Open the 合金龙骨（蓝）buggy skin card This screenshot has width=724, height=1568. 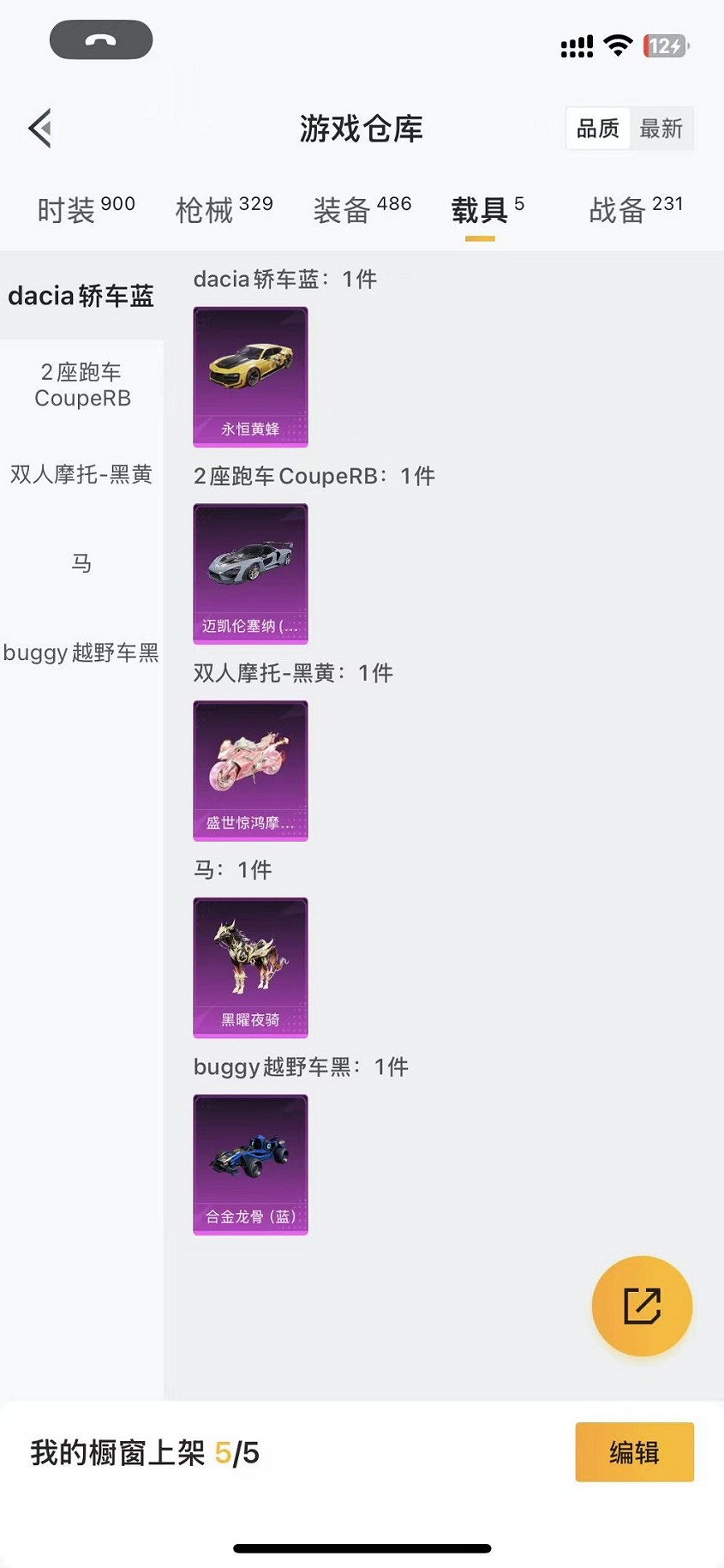250,1164
